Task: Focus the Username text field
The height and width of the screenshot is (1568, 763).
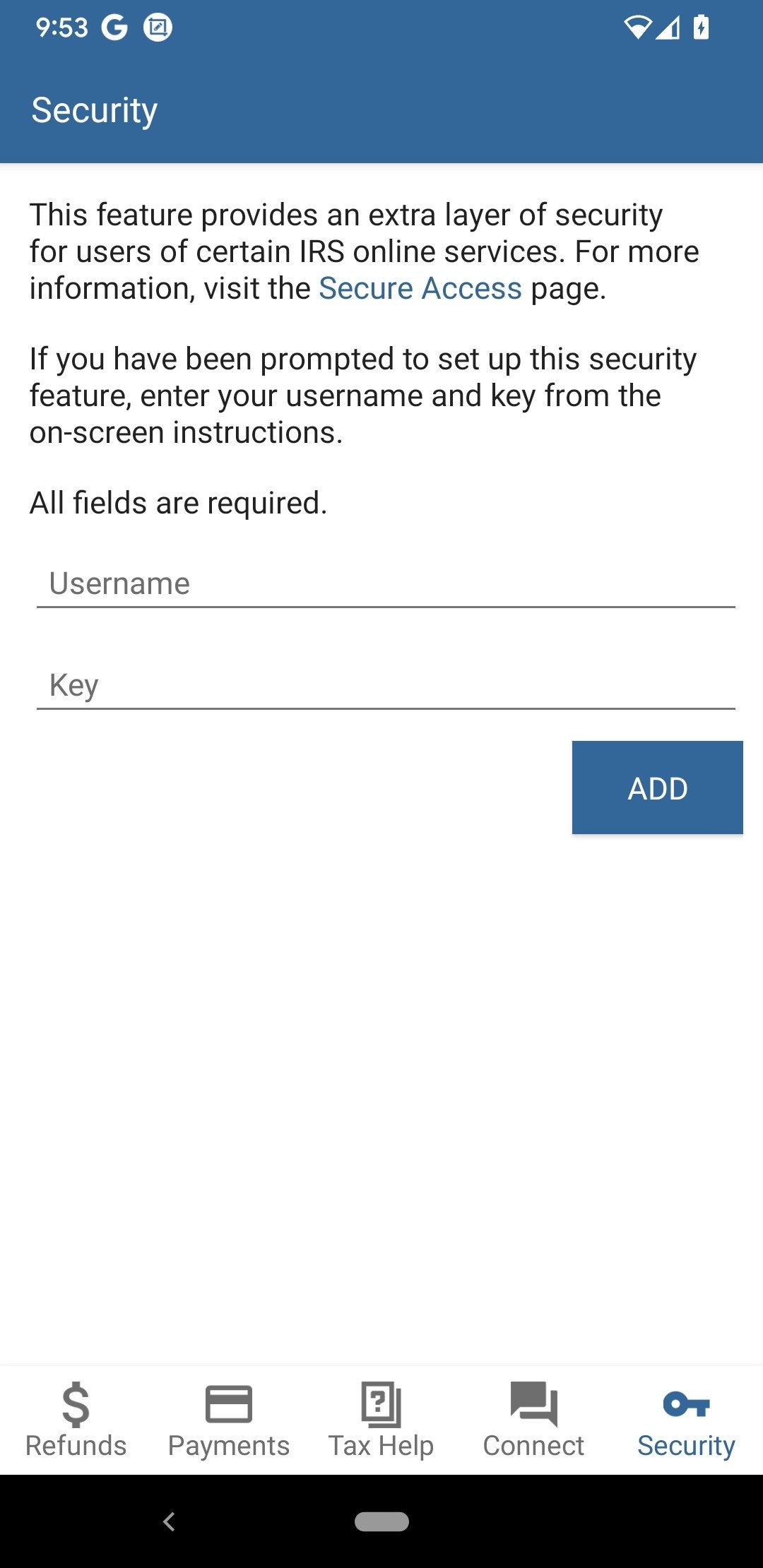Action: click(x=386, y=583)
